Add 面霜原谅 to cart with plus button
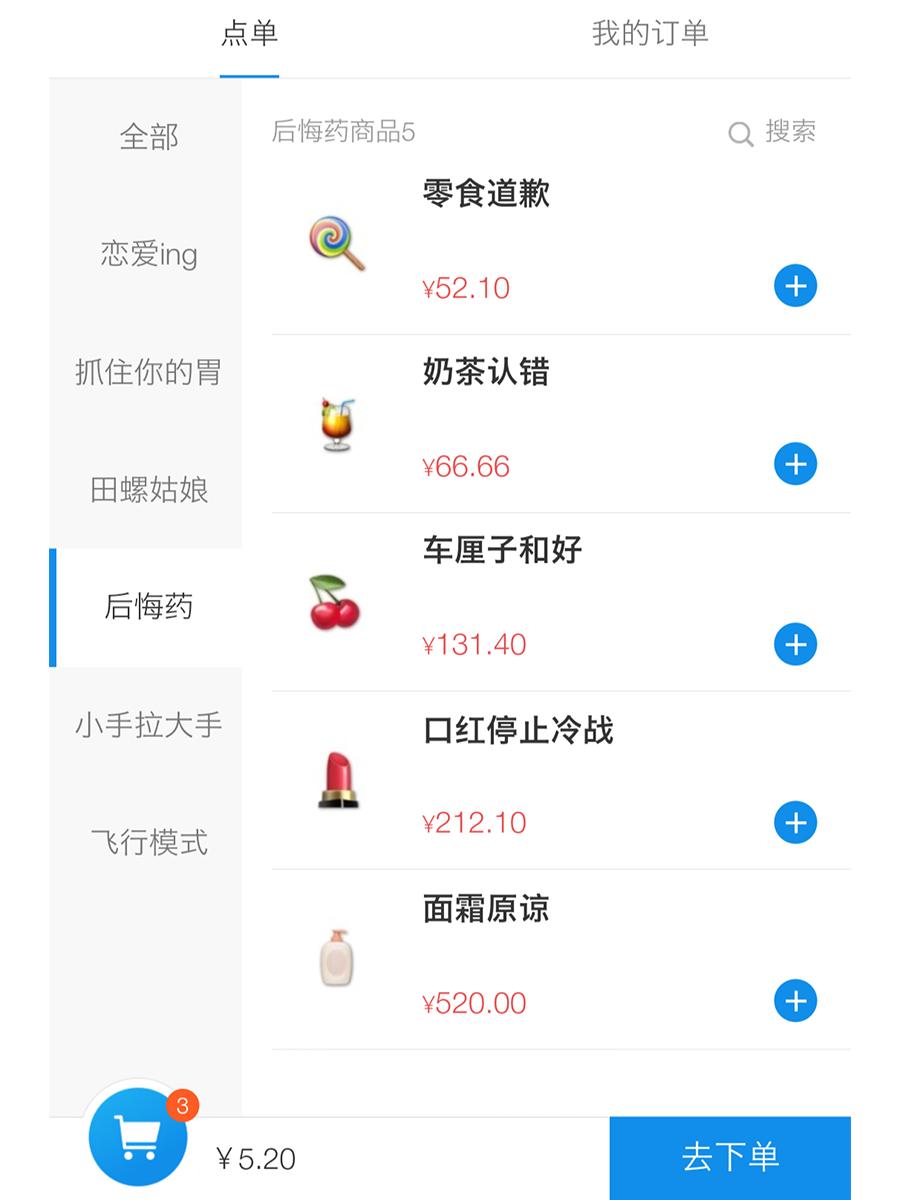The height and width of the screenshot is (1200, 900). click(x=795, y=1001)
